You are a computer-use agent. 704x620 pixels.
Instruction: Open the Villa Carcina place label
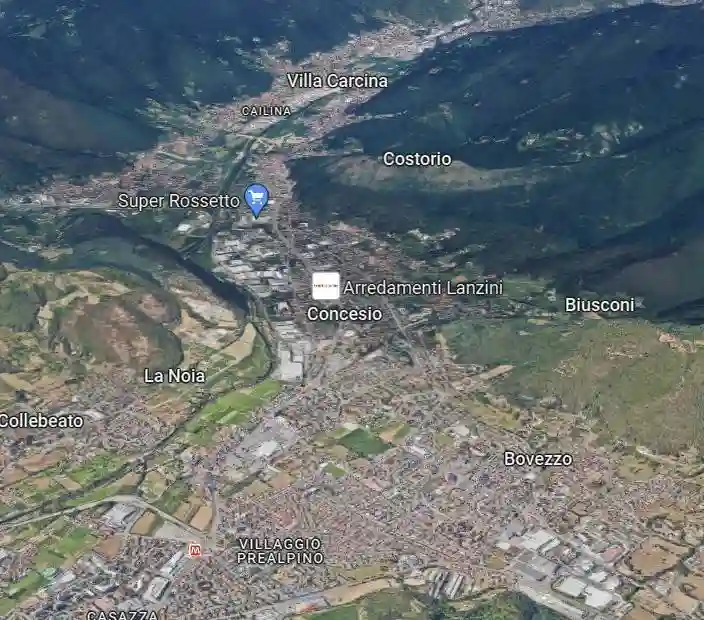coord(337,80)
